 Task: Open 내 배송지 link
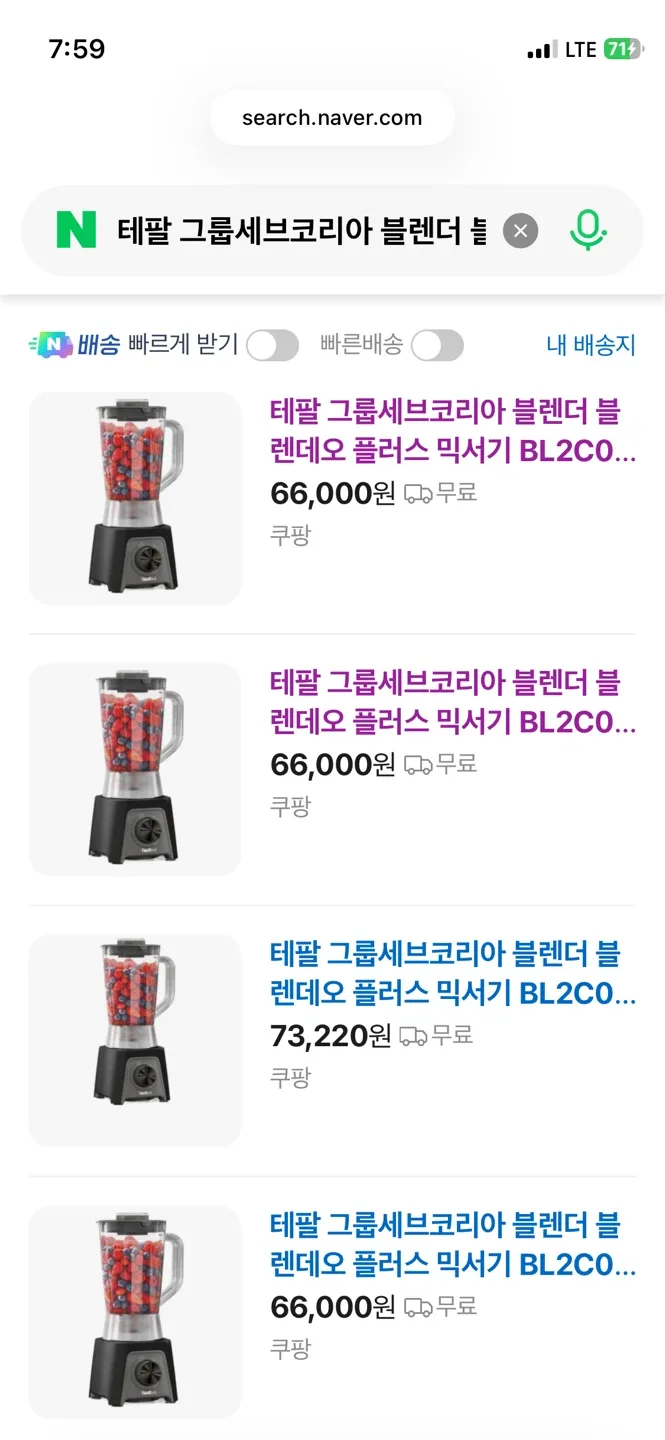(590, 346)
